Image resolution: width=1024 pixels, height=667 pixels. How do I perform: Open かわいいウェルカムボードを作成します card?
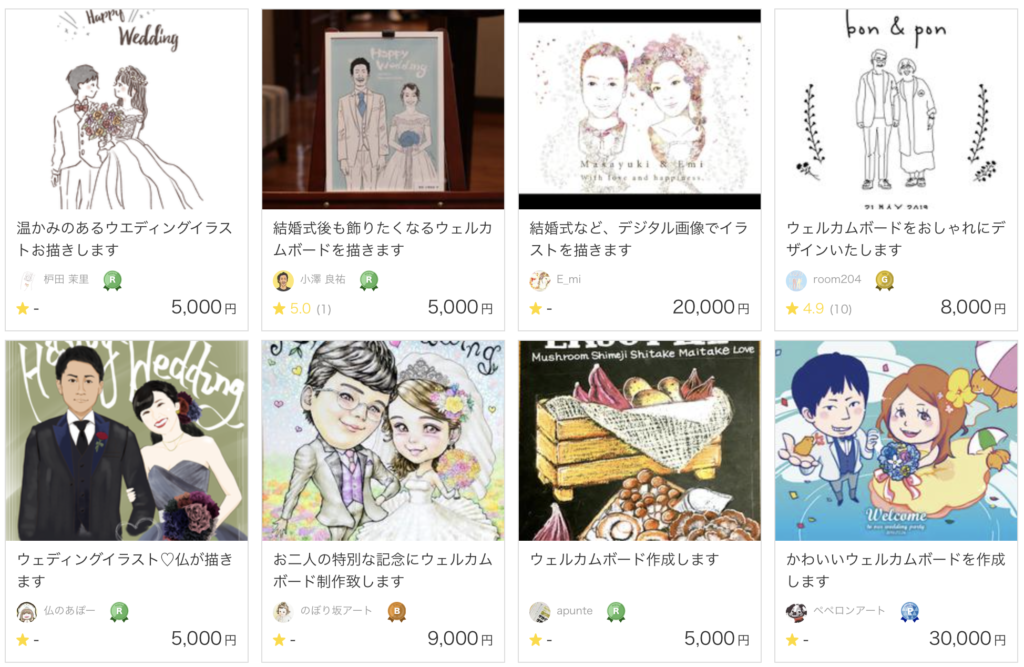[895, 569]
